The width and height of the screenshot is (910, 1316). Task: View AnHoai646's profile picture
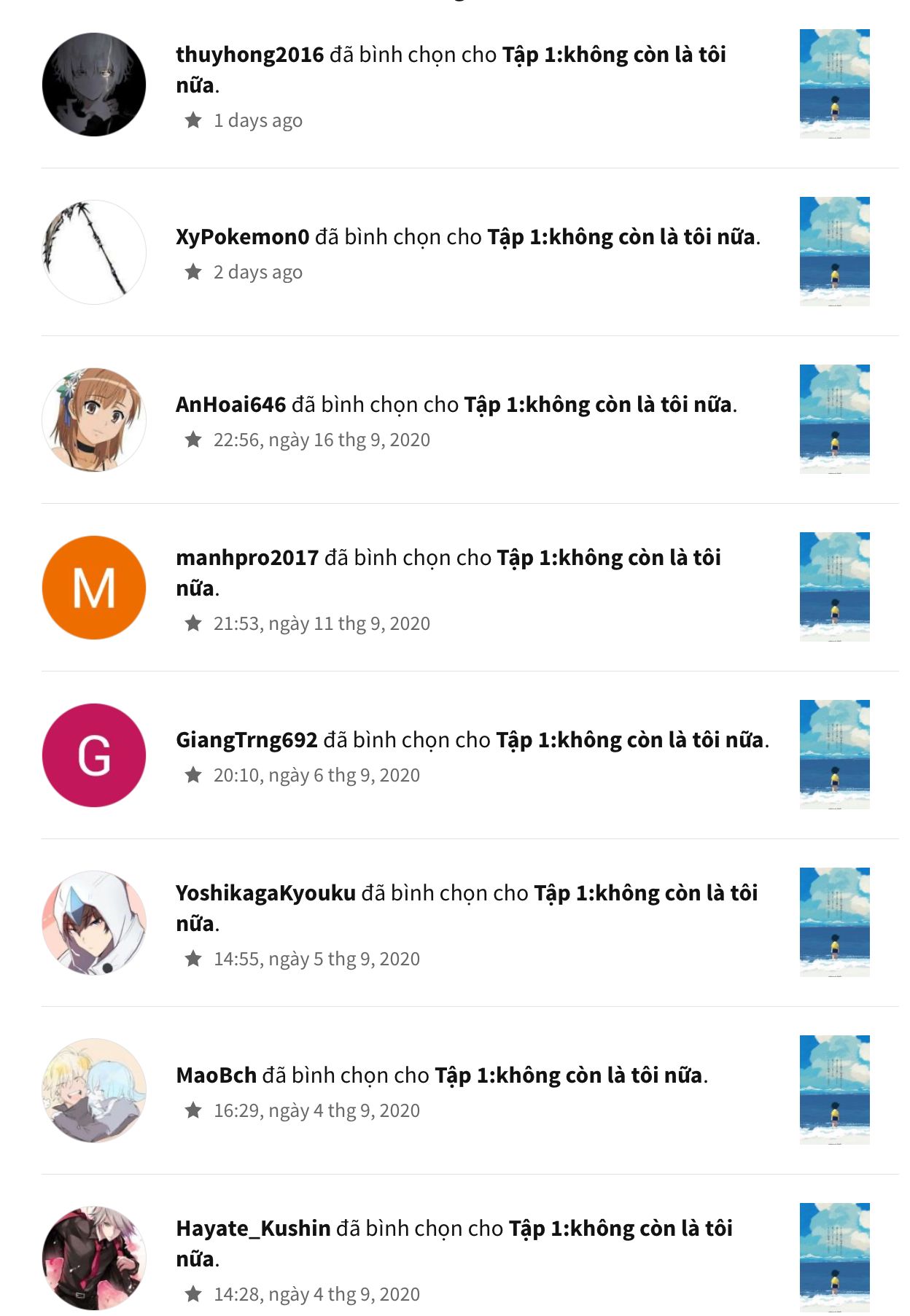(x=94, y=420)
